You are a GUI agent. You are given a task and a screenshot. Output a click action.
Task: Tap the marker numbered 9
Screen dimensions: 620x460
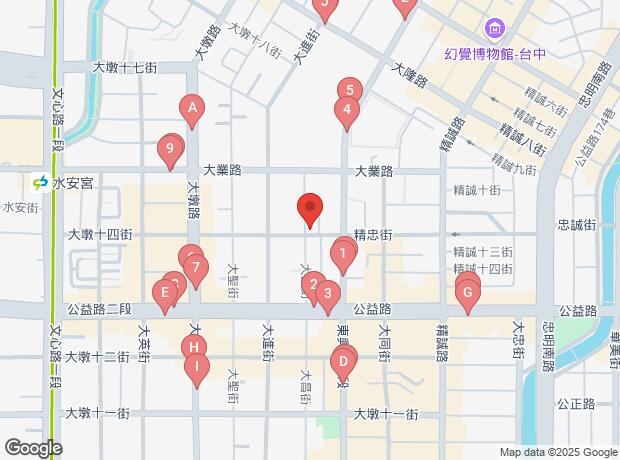(x=171, y=151)
